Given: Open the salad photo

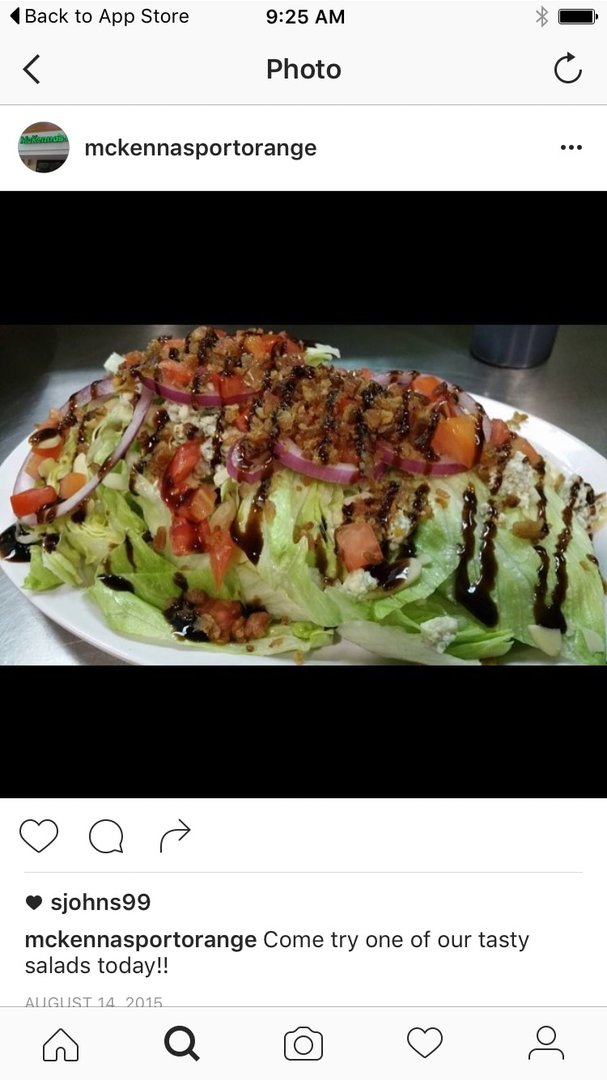Looking at the screenshot, I should (303, 495).
